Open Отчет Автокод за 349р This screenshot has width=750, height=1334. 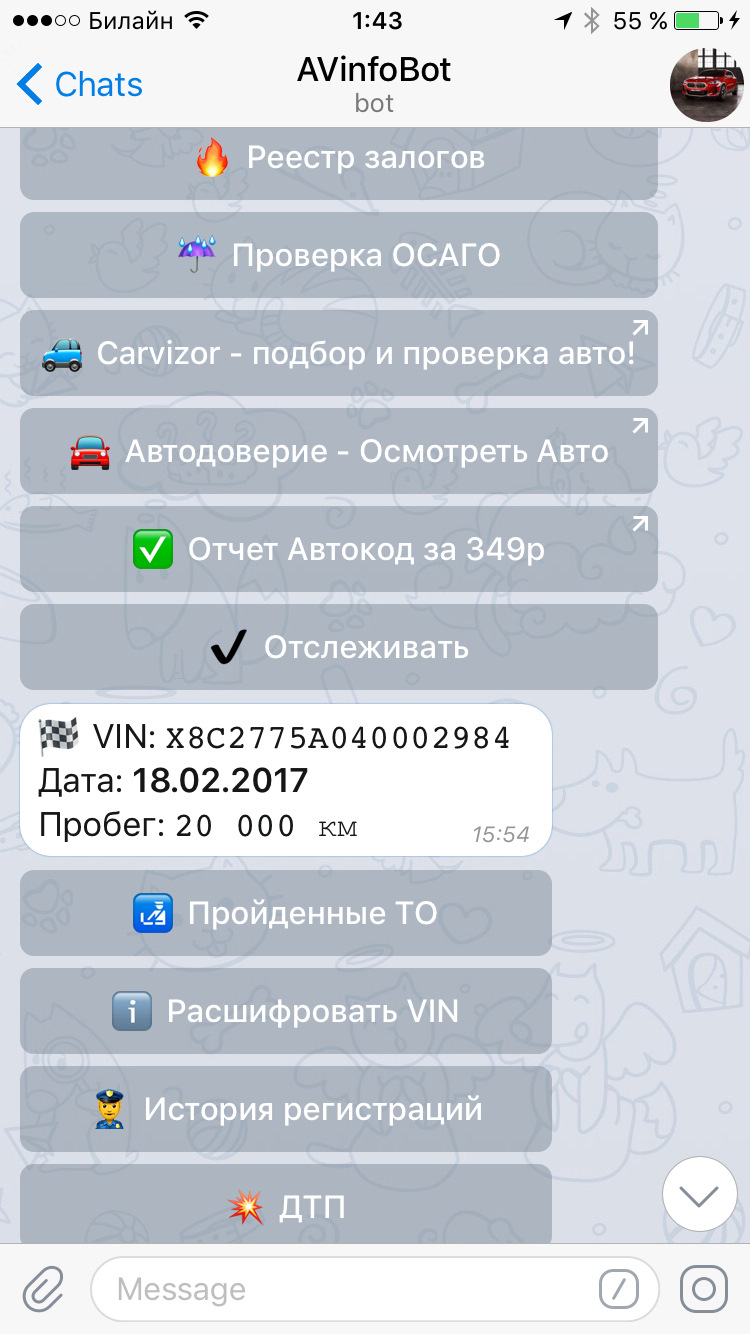tap(339, 549)
